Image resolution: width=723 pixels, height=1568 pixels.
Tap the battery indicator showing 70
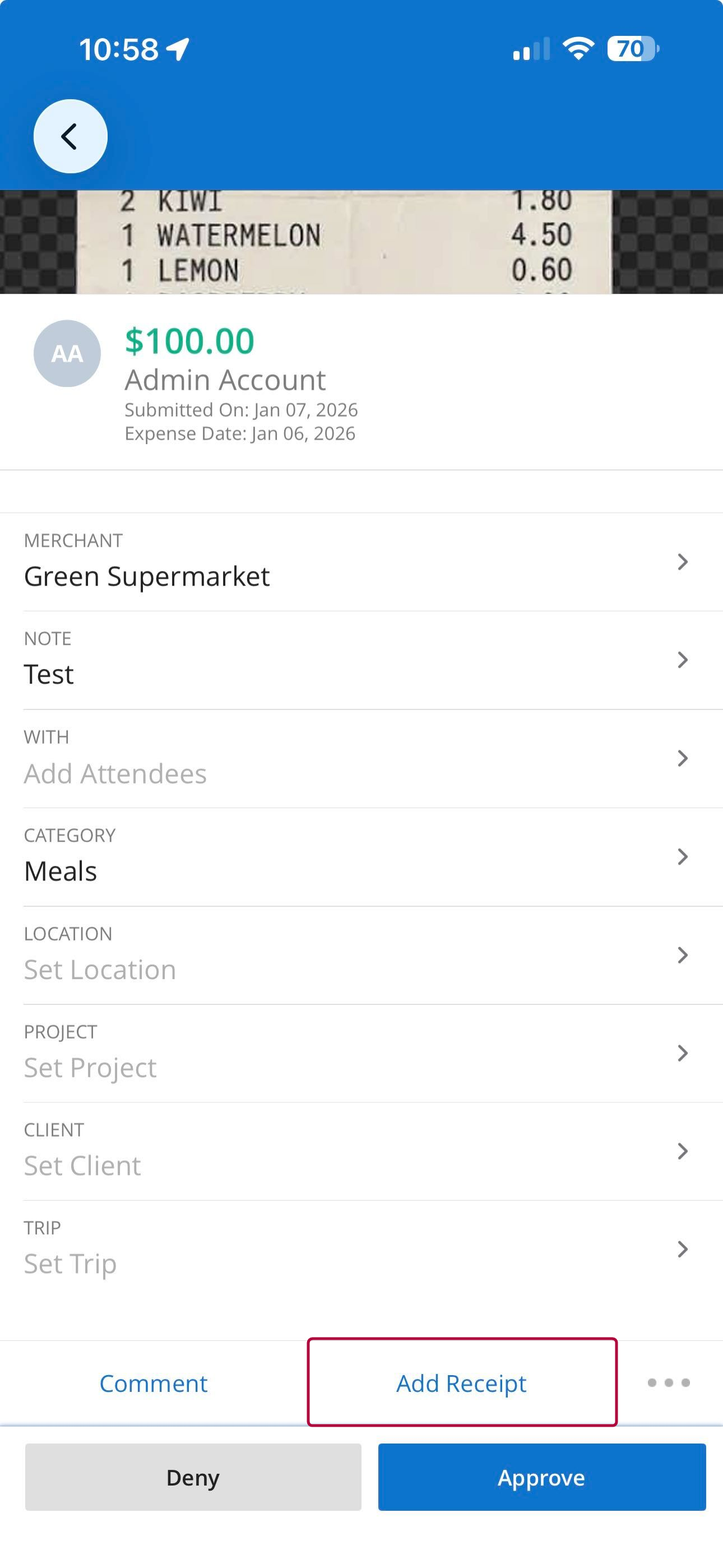pyautogui.click(x=631, y=50)
